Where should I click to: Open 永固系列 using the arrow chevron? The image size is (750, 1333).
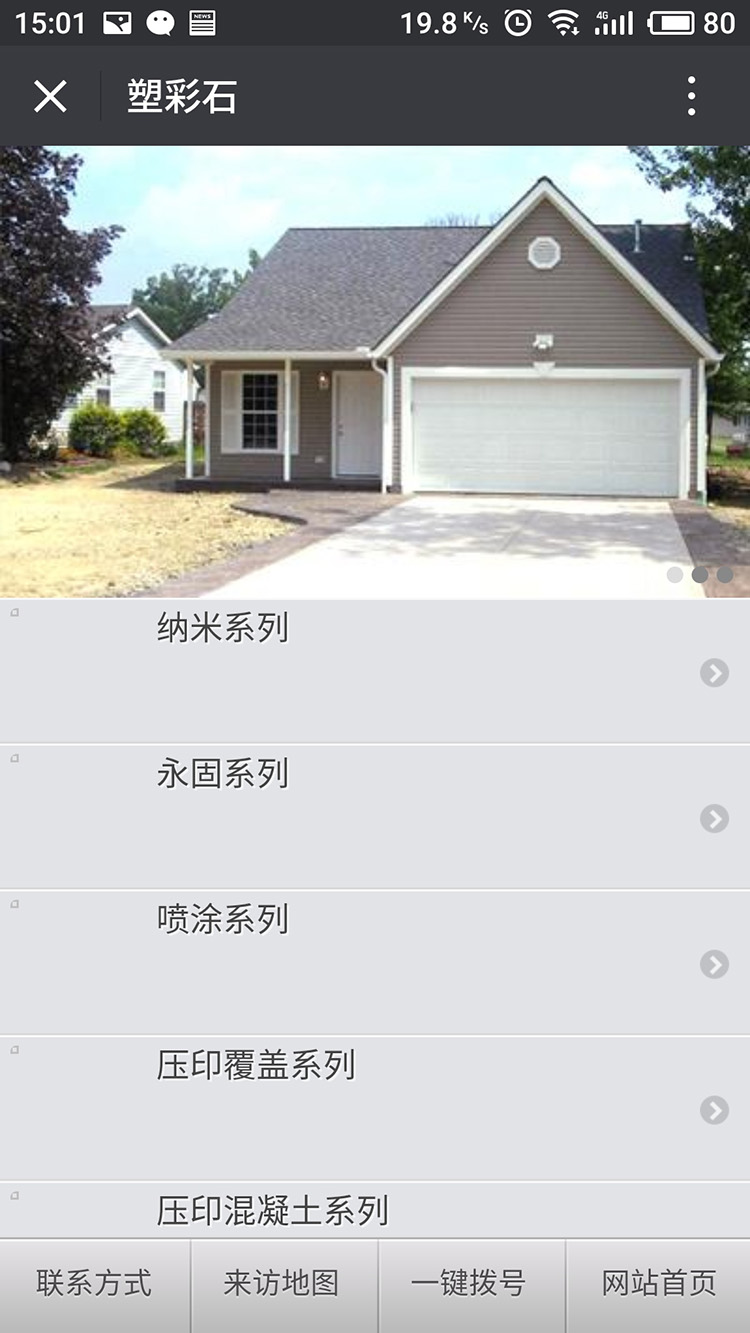tap(716, 820)
